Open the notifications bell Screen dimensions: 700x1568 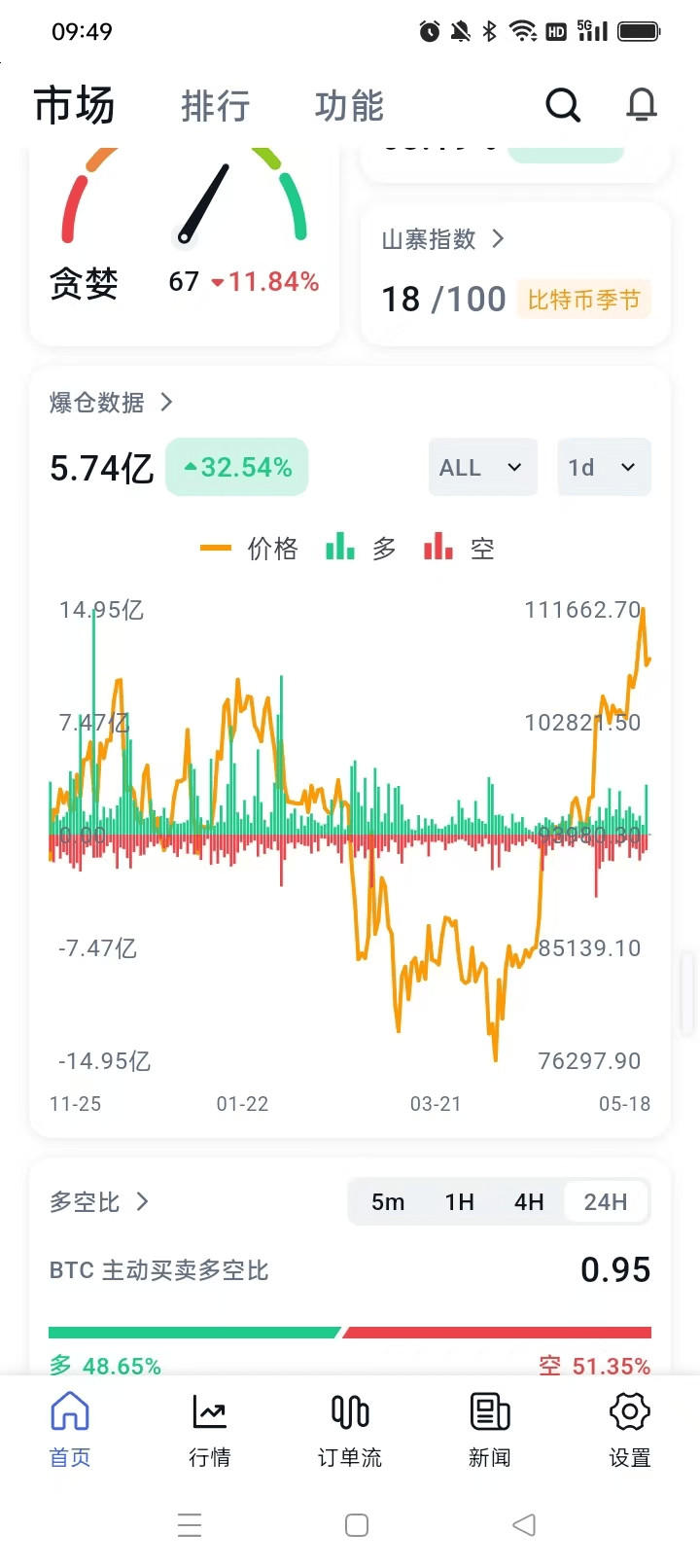(642, 105)
